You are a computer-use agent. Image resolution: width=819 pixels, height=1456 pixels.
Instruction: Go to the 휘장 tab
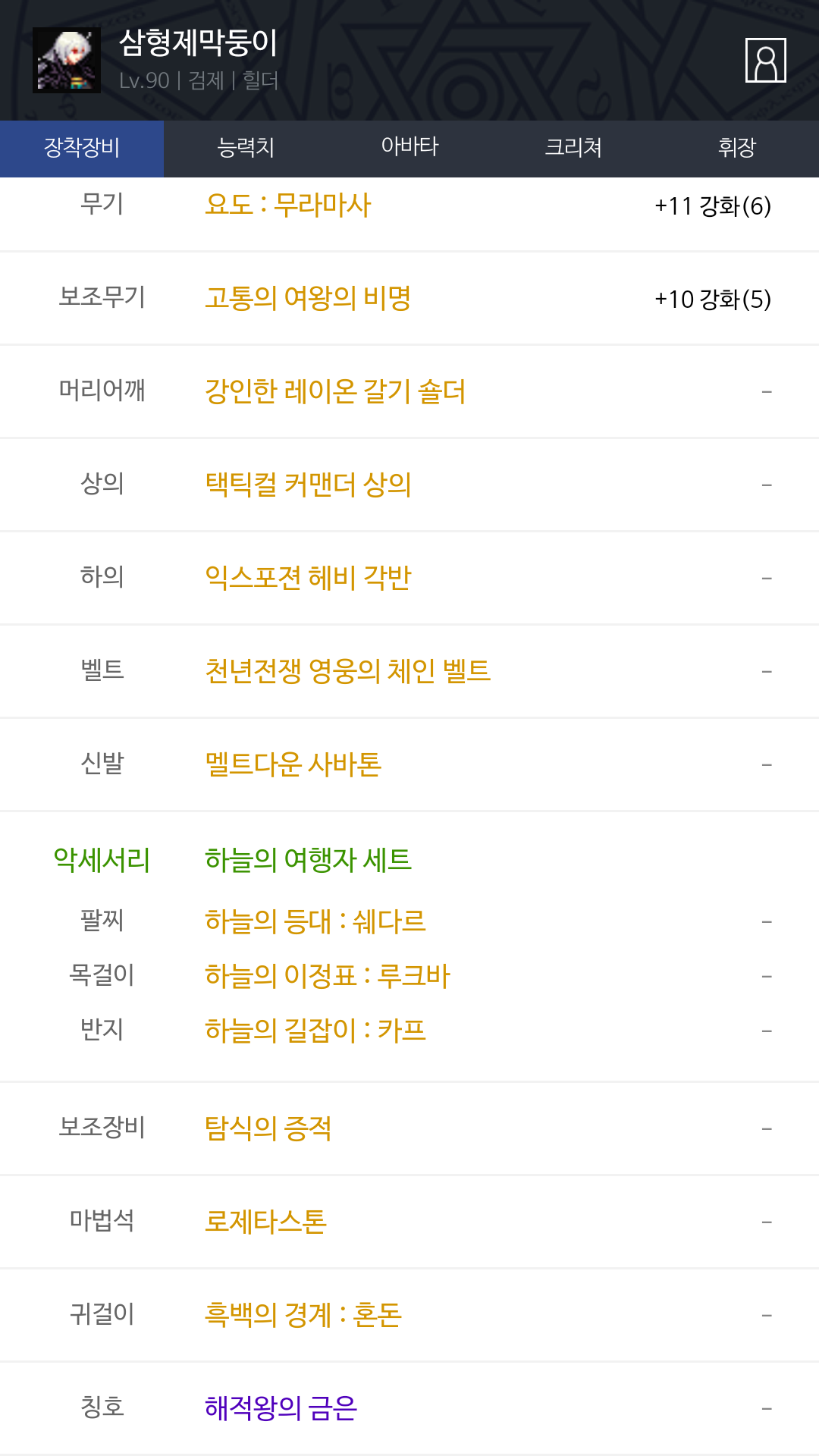[x=737, y=149]
